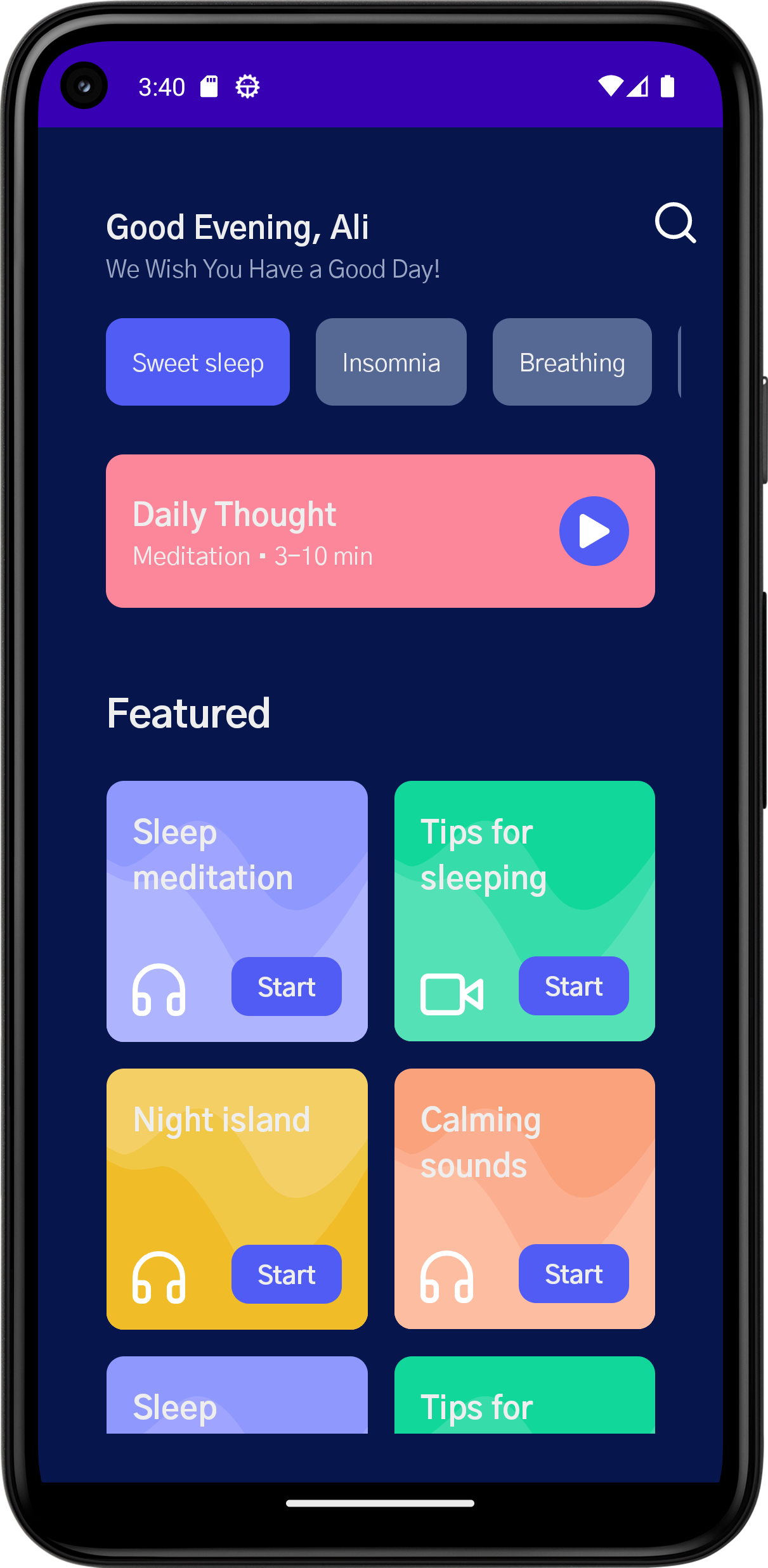Start the Night island session
The width and height of the screenshot is (768, 1568).
[x=286, y=1275]
